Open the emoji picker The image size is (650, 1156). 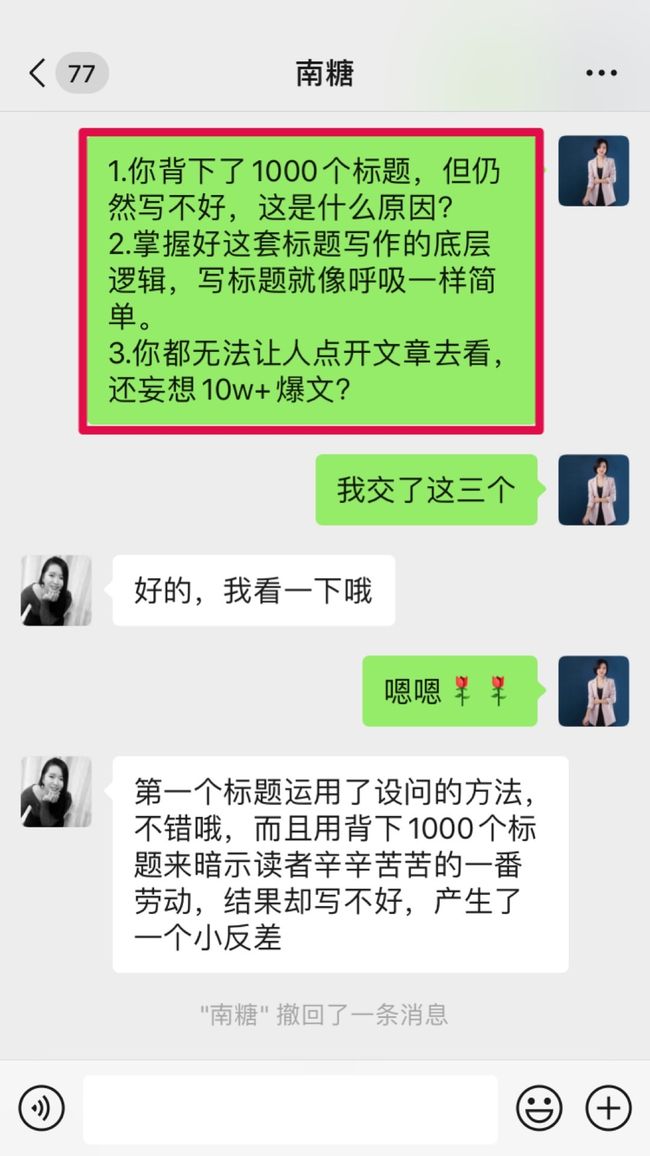(x=539, y=1108)
